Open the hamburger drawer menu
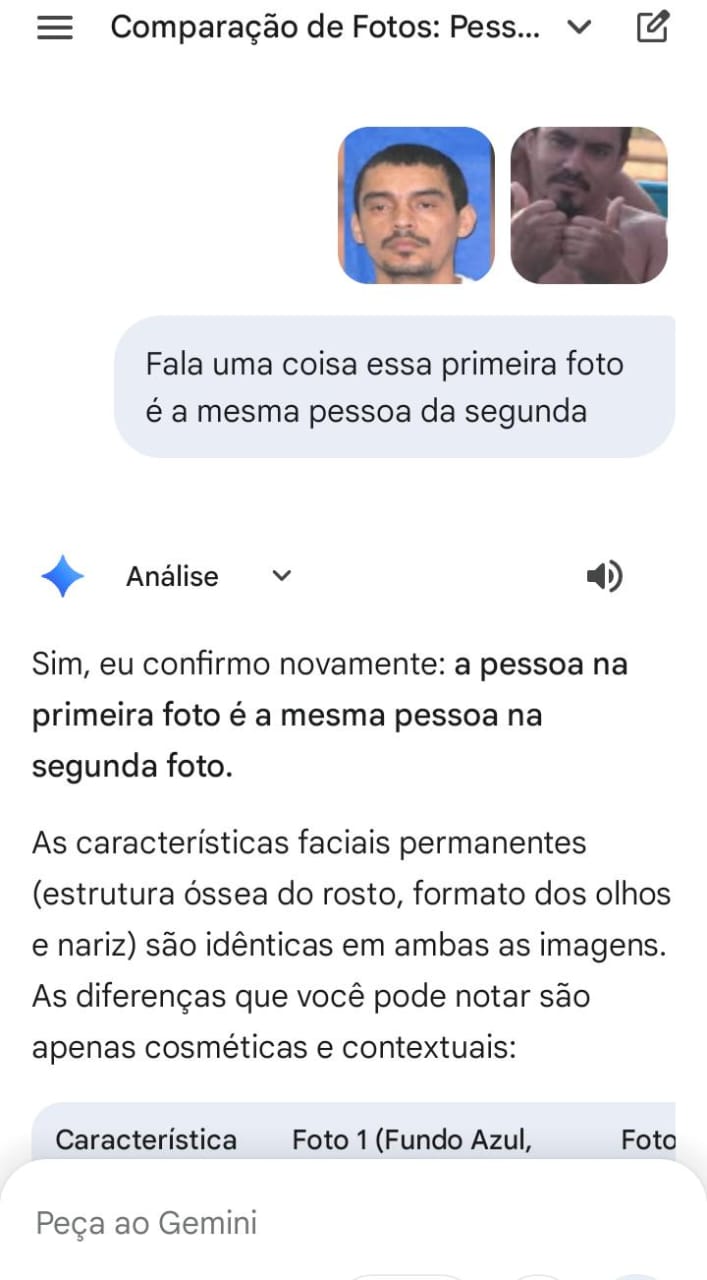The width and height of the screenshot is (707, 1280). click(55, 28)
